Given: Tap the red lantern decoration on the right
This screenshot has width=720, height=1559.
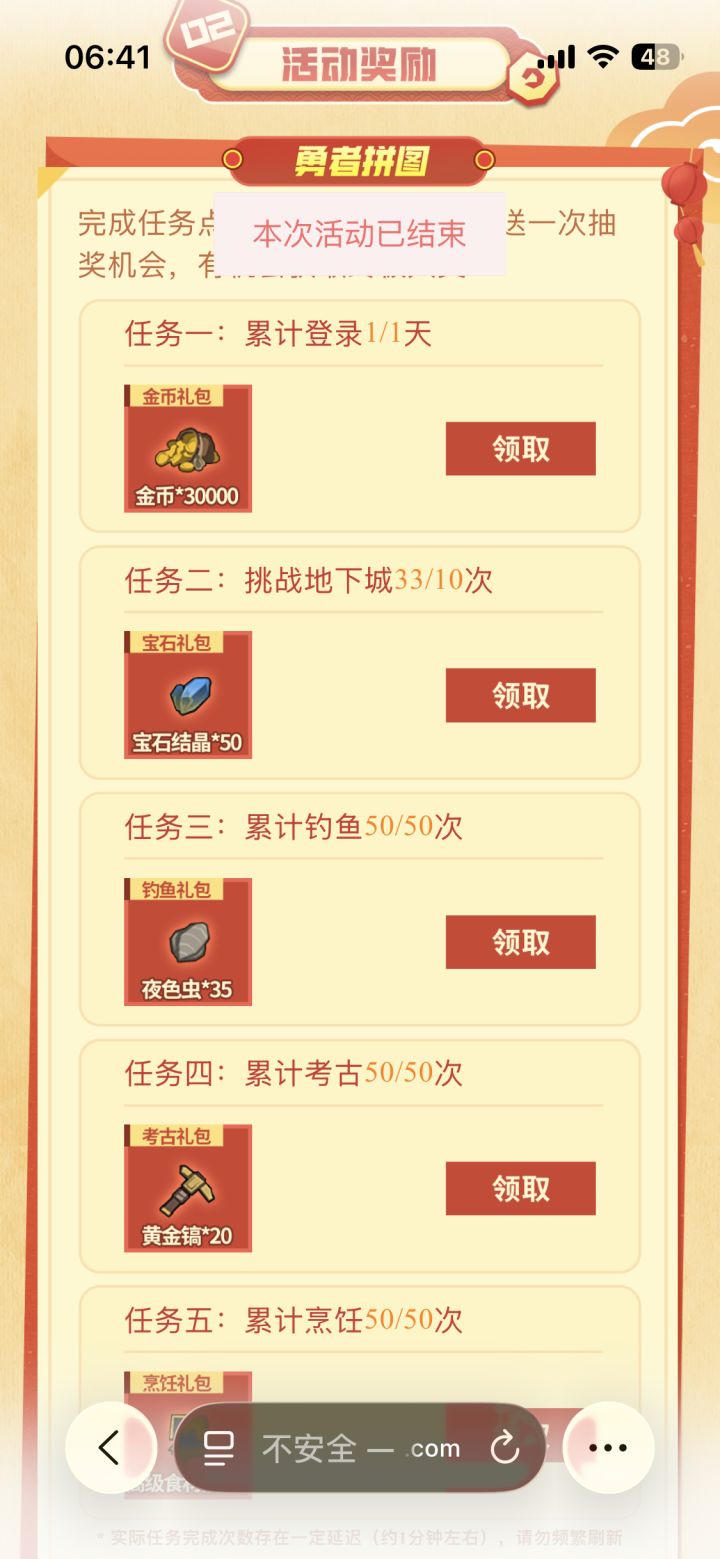Looking at the screenshot, I should click(x=682, y=185).
